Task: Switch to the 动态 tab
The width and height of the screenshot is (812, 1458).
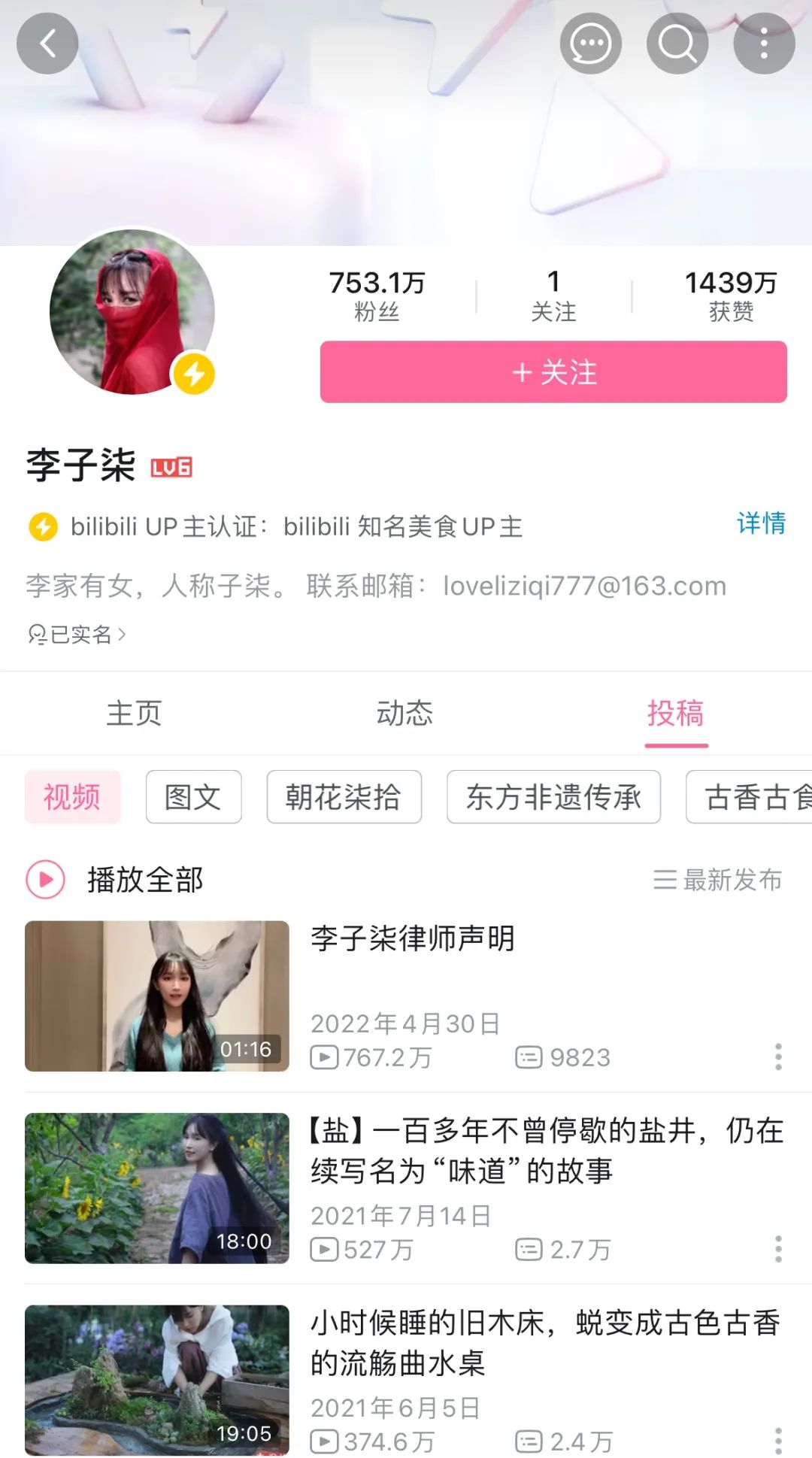Action: click(404, 714)
